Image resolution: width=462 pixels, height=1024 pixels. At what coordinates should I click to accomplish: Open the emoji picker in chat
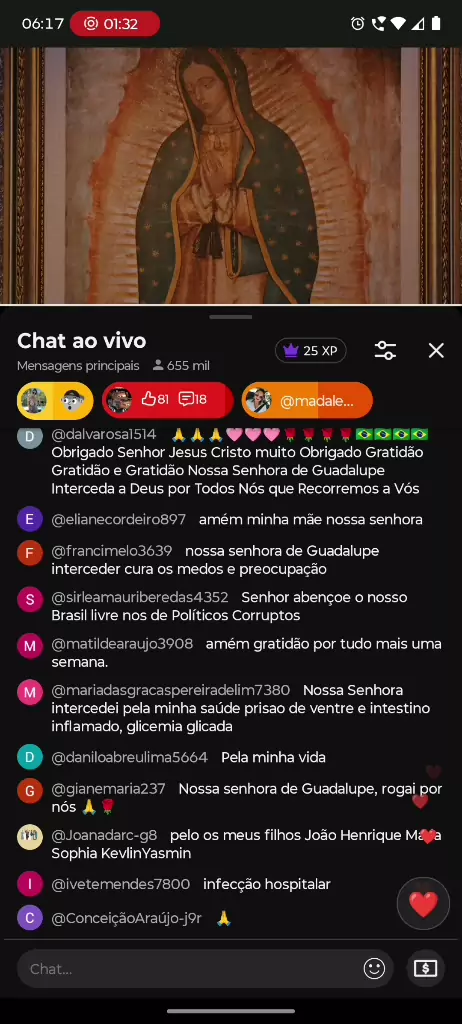coord(374,968)
